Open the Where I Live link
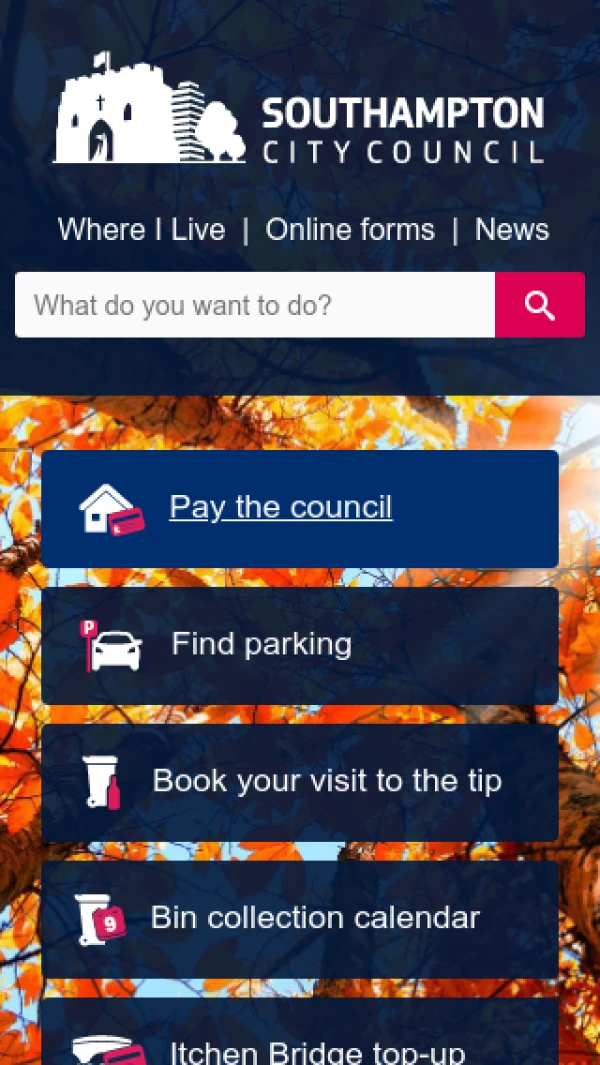600x1065 pixels. 141,229
